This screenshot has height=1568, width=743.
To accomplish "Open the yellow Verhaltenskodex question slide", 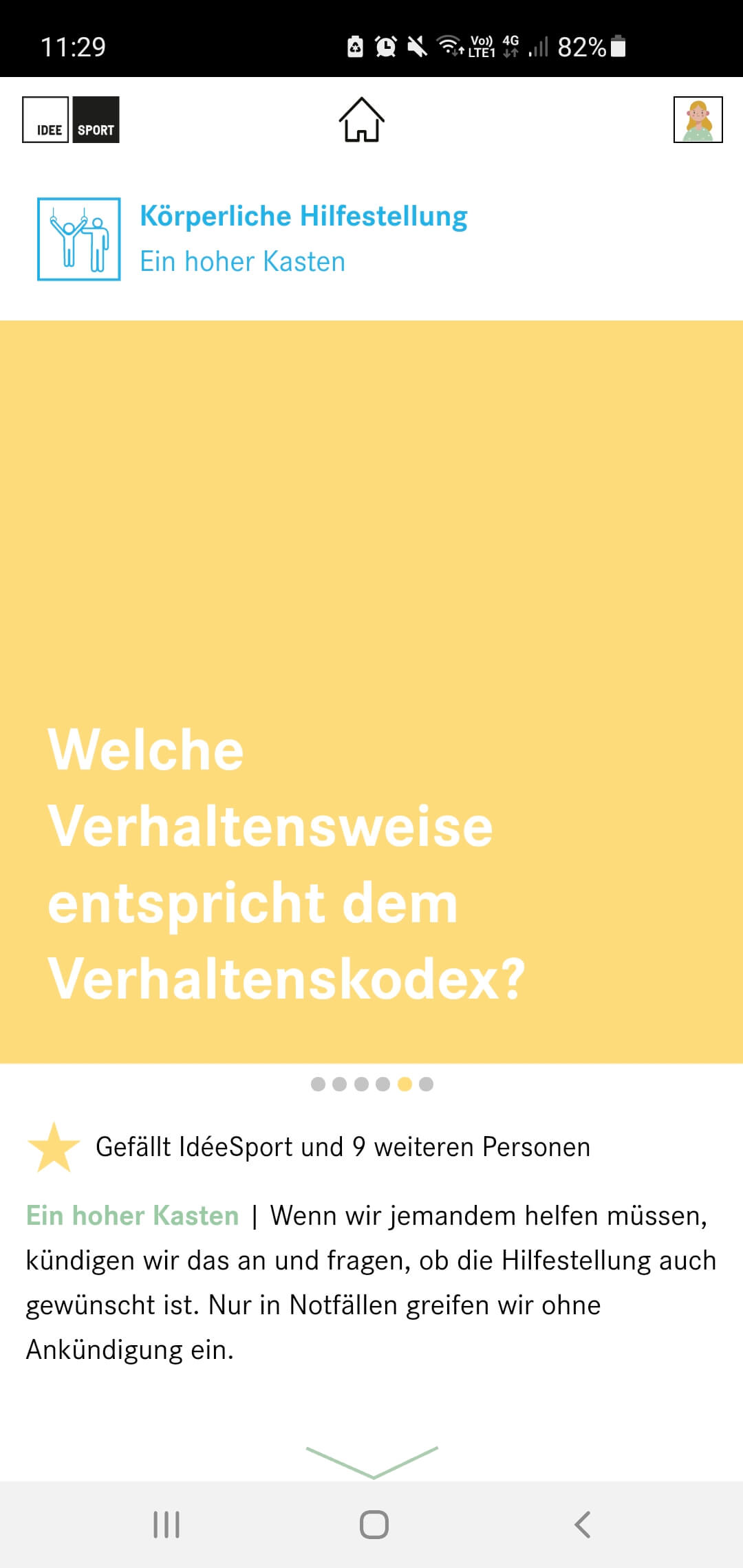I will (371, 691).
